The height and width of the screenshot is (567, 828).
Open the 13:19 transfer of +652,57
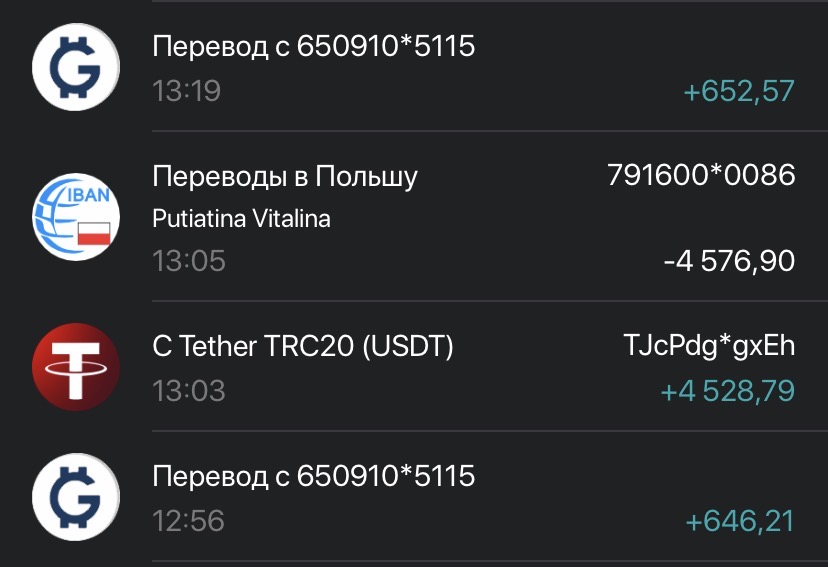[414, 67]
